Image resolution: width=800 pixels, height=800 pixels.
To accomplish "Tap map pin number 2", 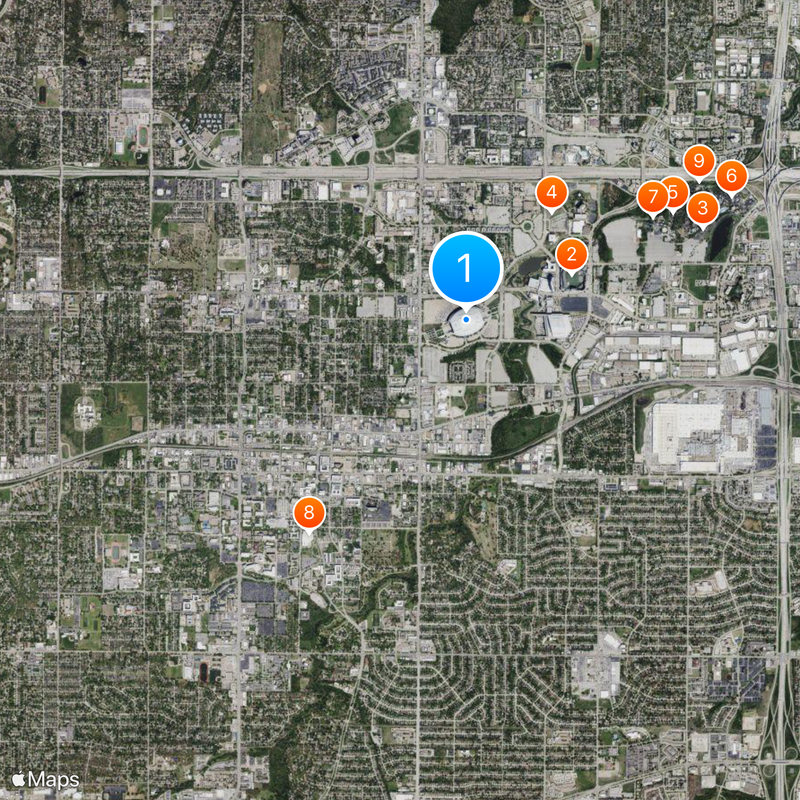I will pyautogui.click(x=571, y=255).
